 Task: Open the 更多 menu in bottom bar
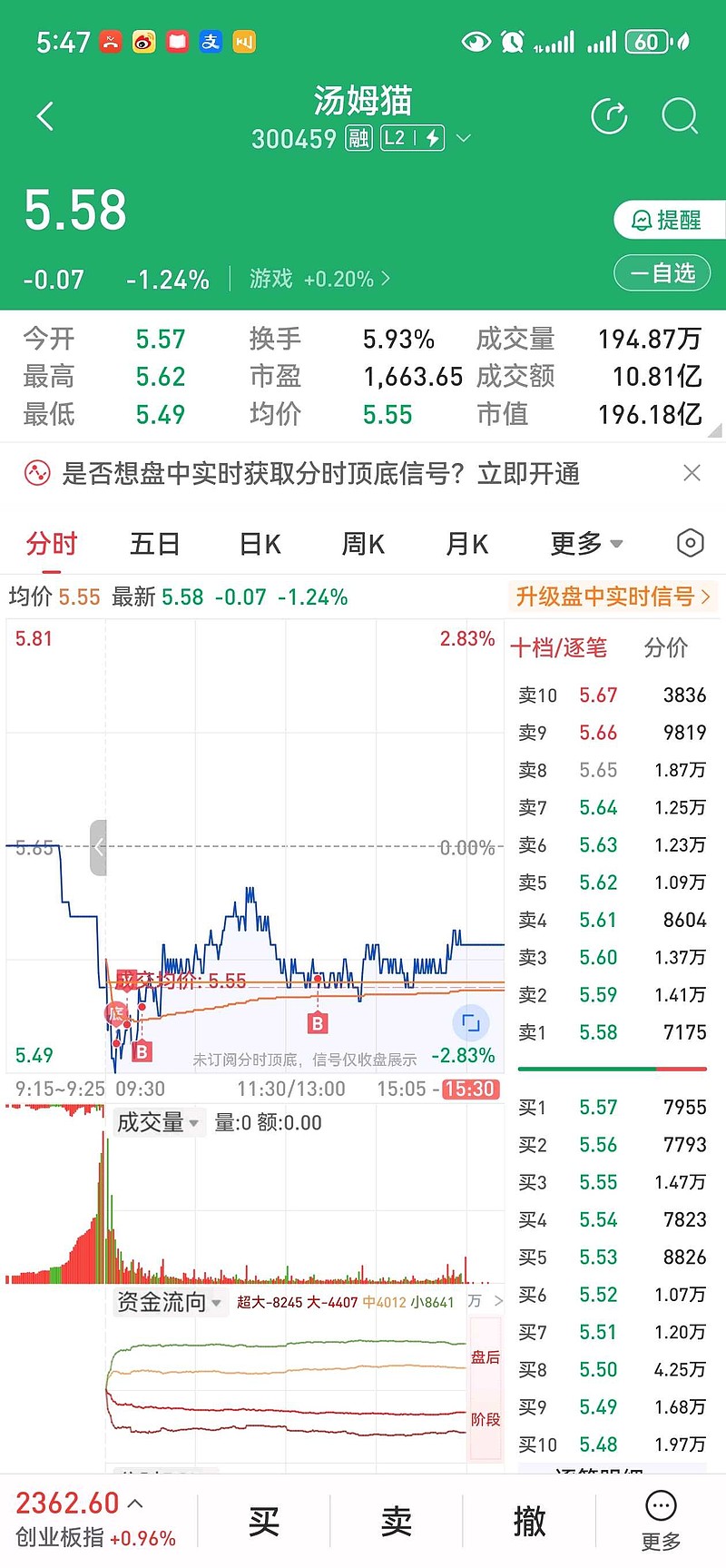pos(661,1521)
